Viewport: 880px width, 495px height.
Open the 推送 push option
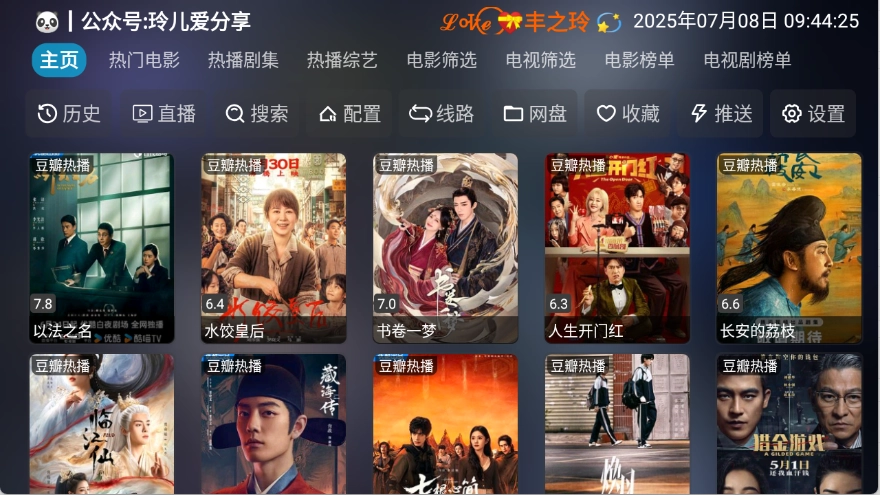pyautogui.click(x=721, y=114)
